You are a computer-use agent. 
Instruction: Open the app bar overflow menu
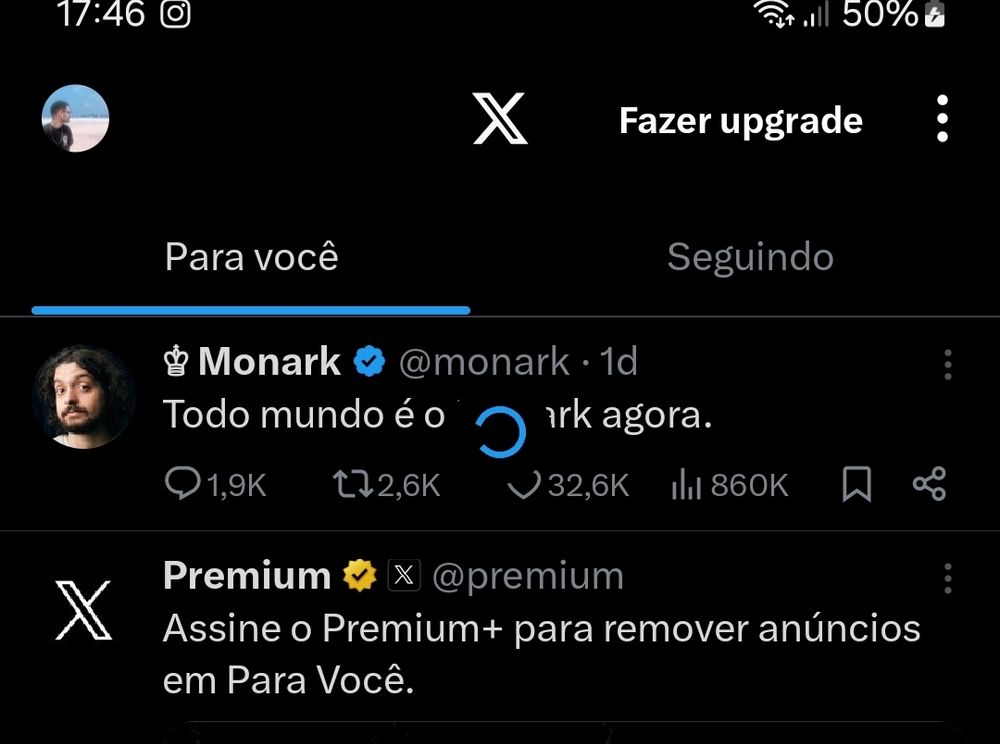(x=941, y=120)
